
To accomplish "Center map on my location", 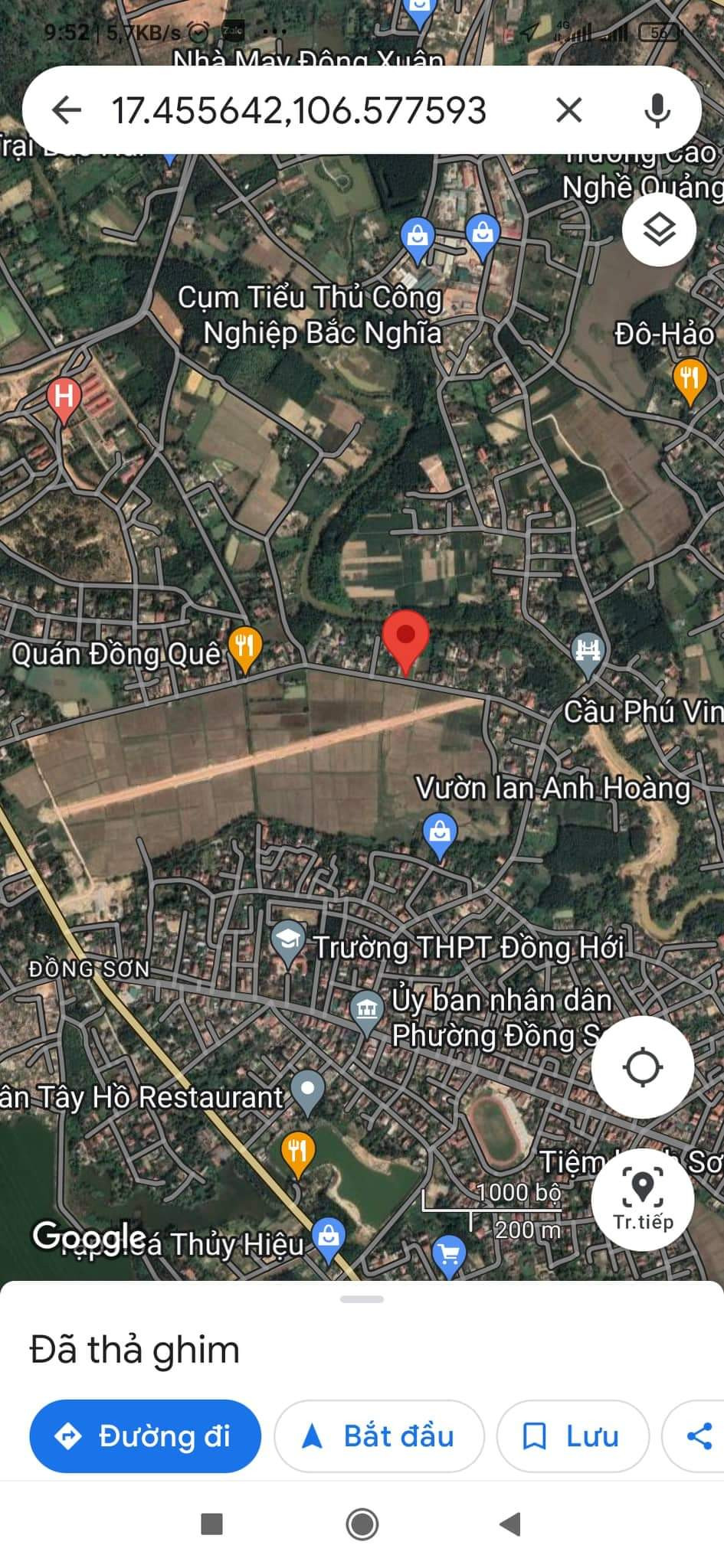I will (x=643, y=1067).
